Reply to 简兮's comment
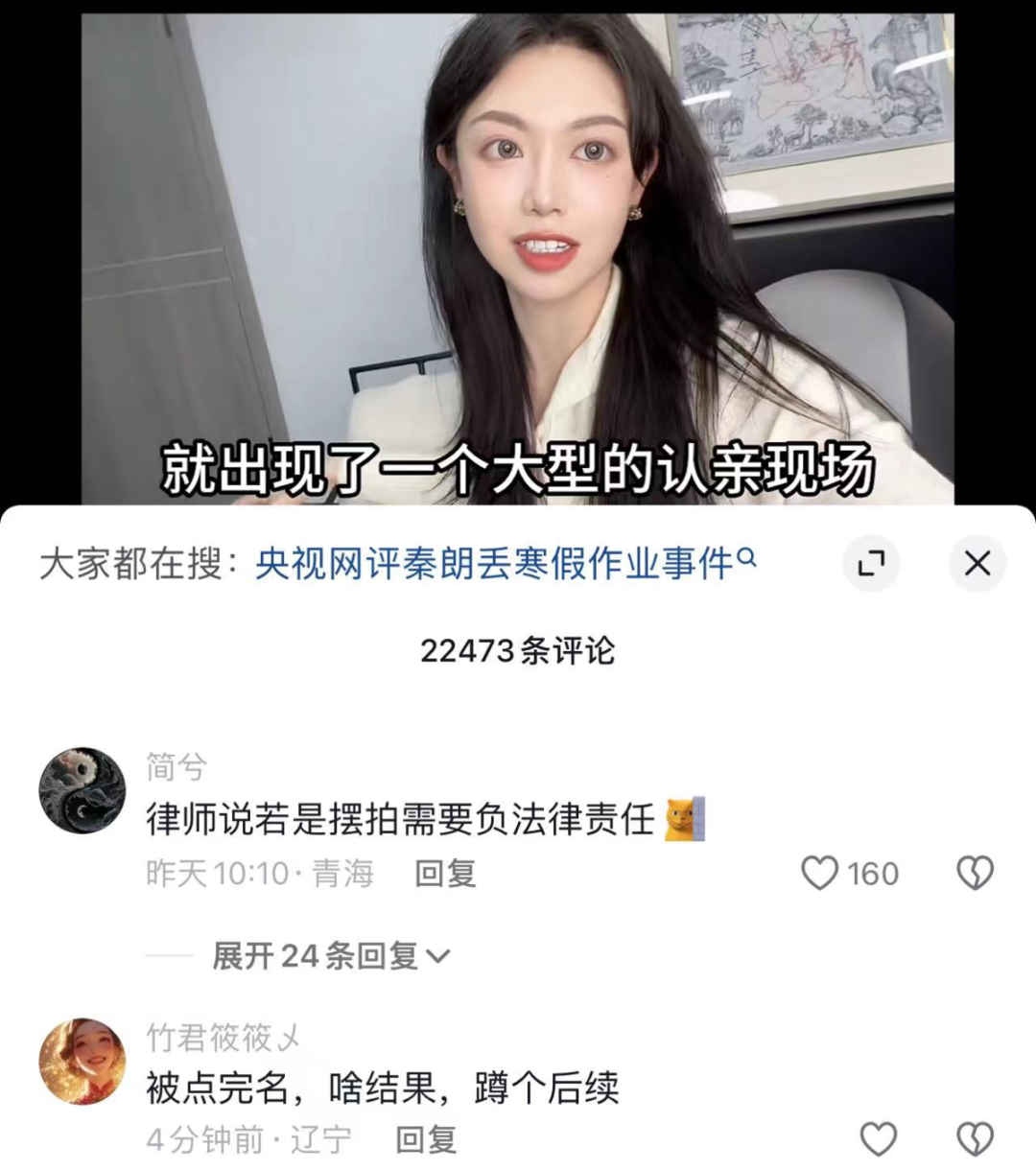Image resolution: width=1036 pixels, height=1170 pixels. pos(445,873)
